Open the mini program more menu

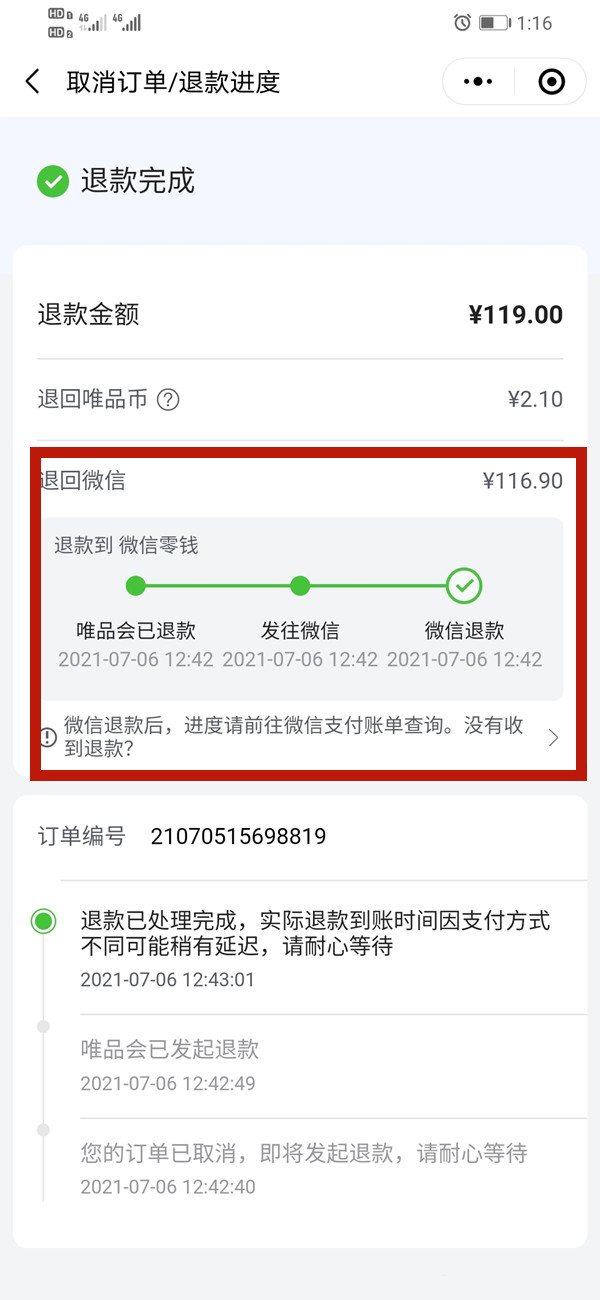[x=479, y=82]
